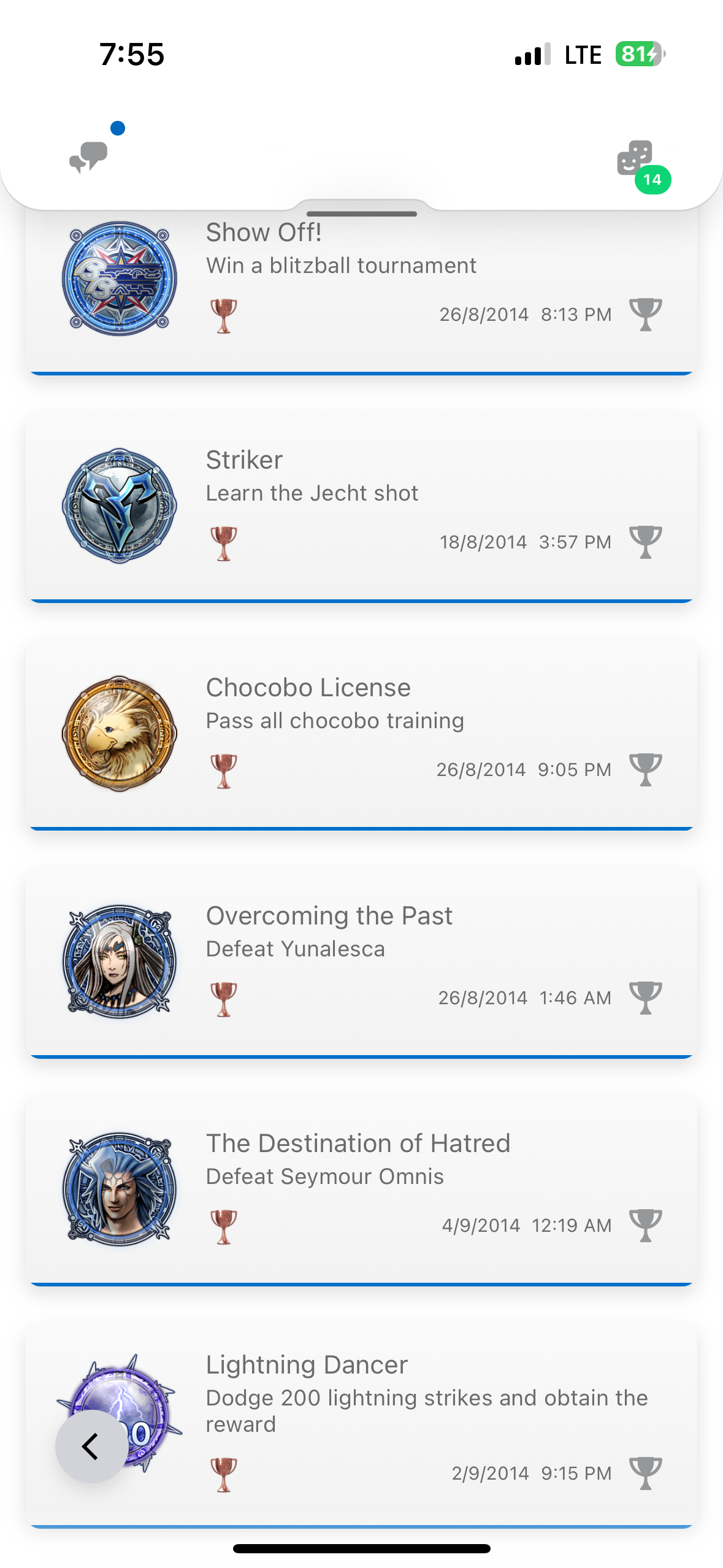723x1568 pixels.
Task: Open The Destination of Hatred trophy
Action: coord(362,1189)
